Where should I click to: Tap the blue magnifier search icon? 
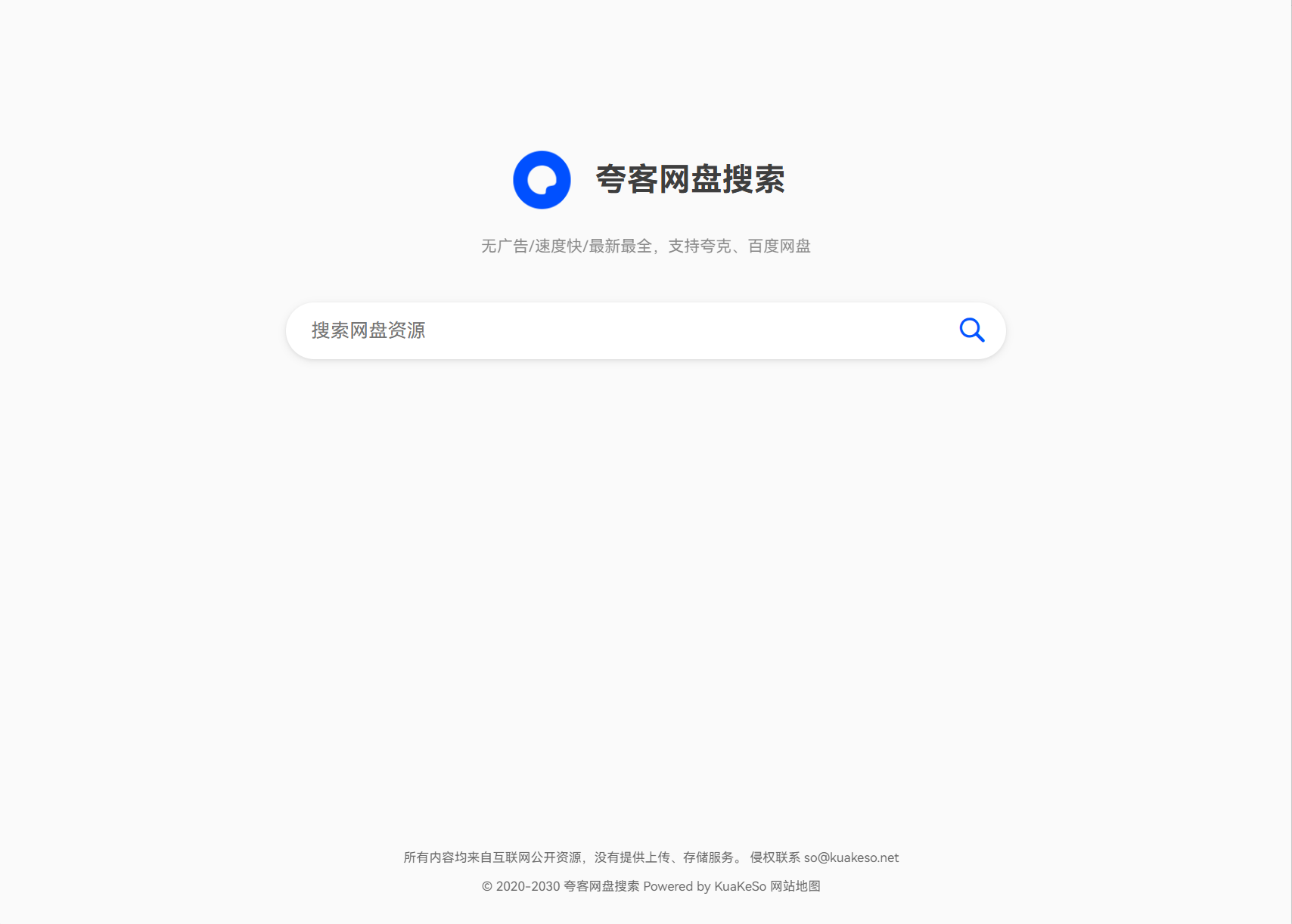[971, 330]
